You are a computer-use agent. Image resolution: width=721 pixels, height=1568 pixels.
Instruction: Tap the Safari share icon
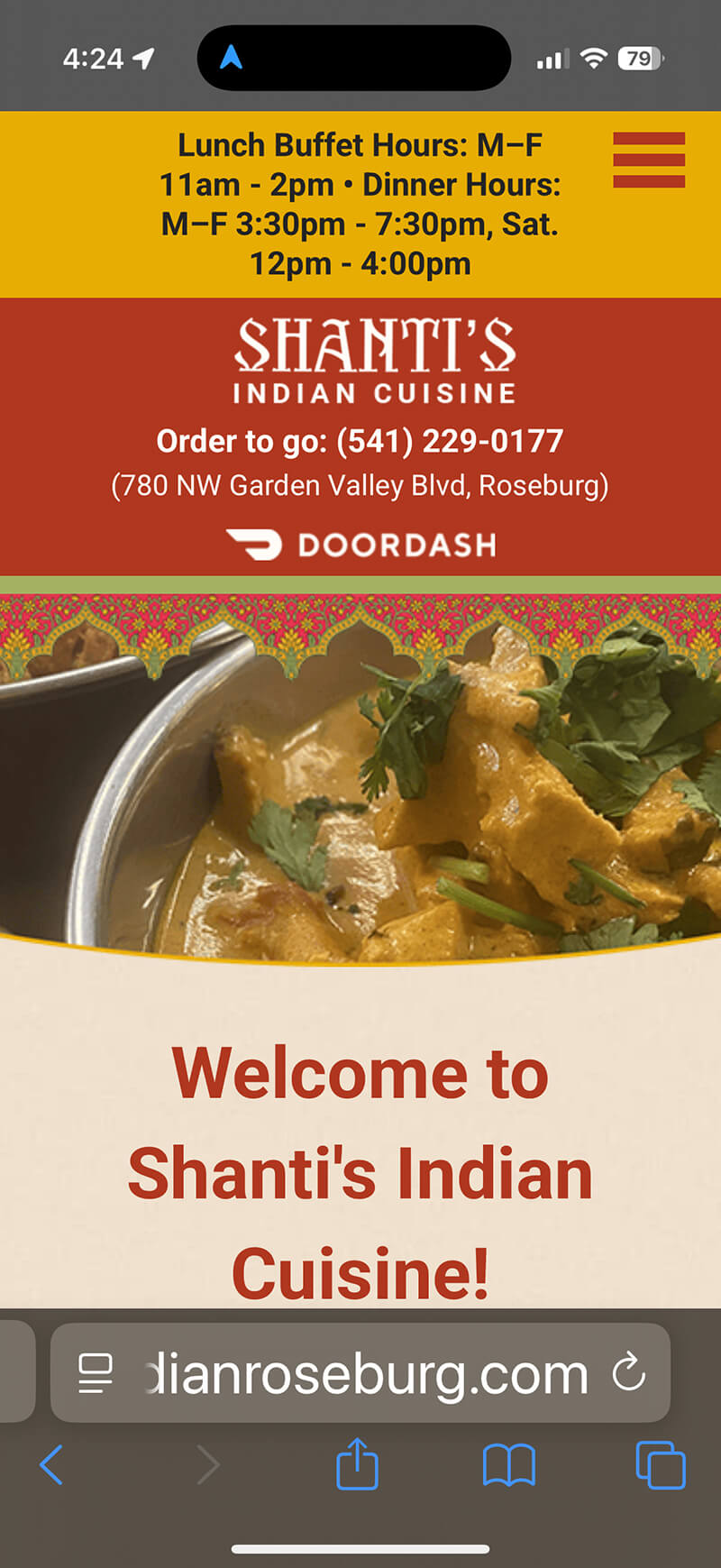(x=358, y=1464)
